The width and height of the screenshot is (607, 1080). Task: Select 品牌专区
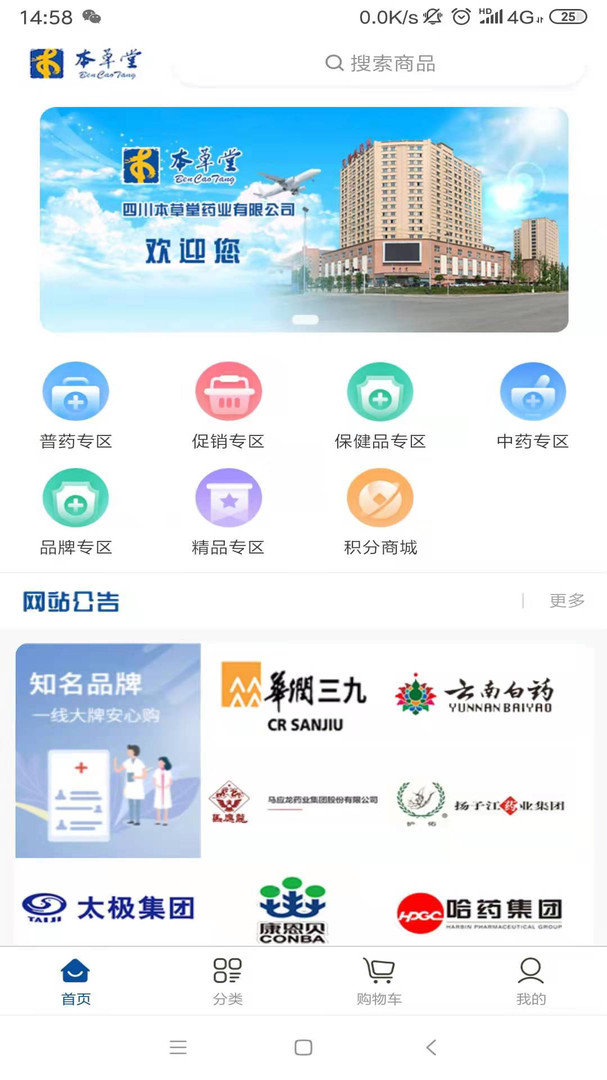coord(76,512)
